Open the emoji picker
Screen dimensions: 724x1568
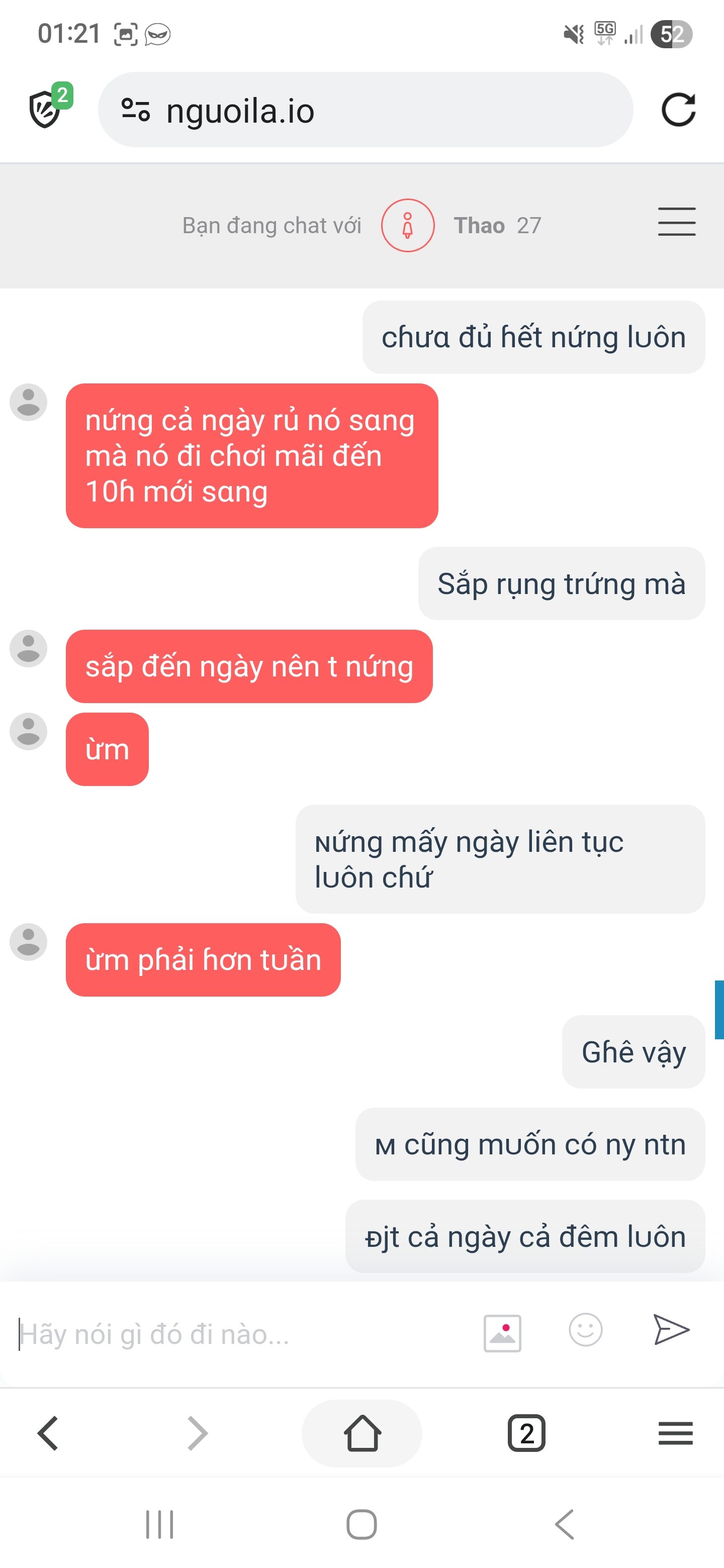[x=586, y=1330]
